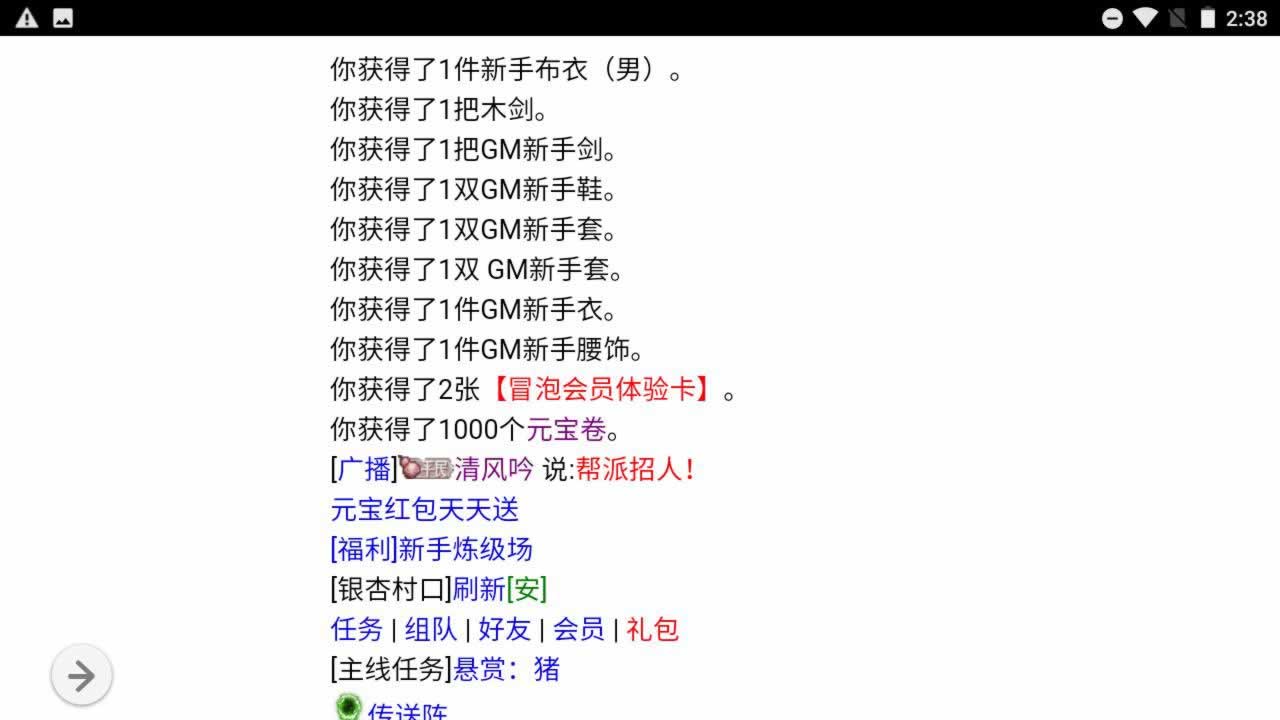Open 元宝红包天天送
The width and height of the screenshot is (1280, 720).
point(425,509)
